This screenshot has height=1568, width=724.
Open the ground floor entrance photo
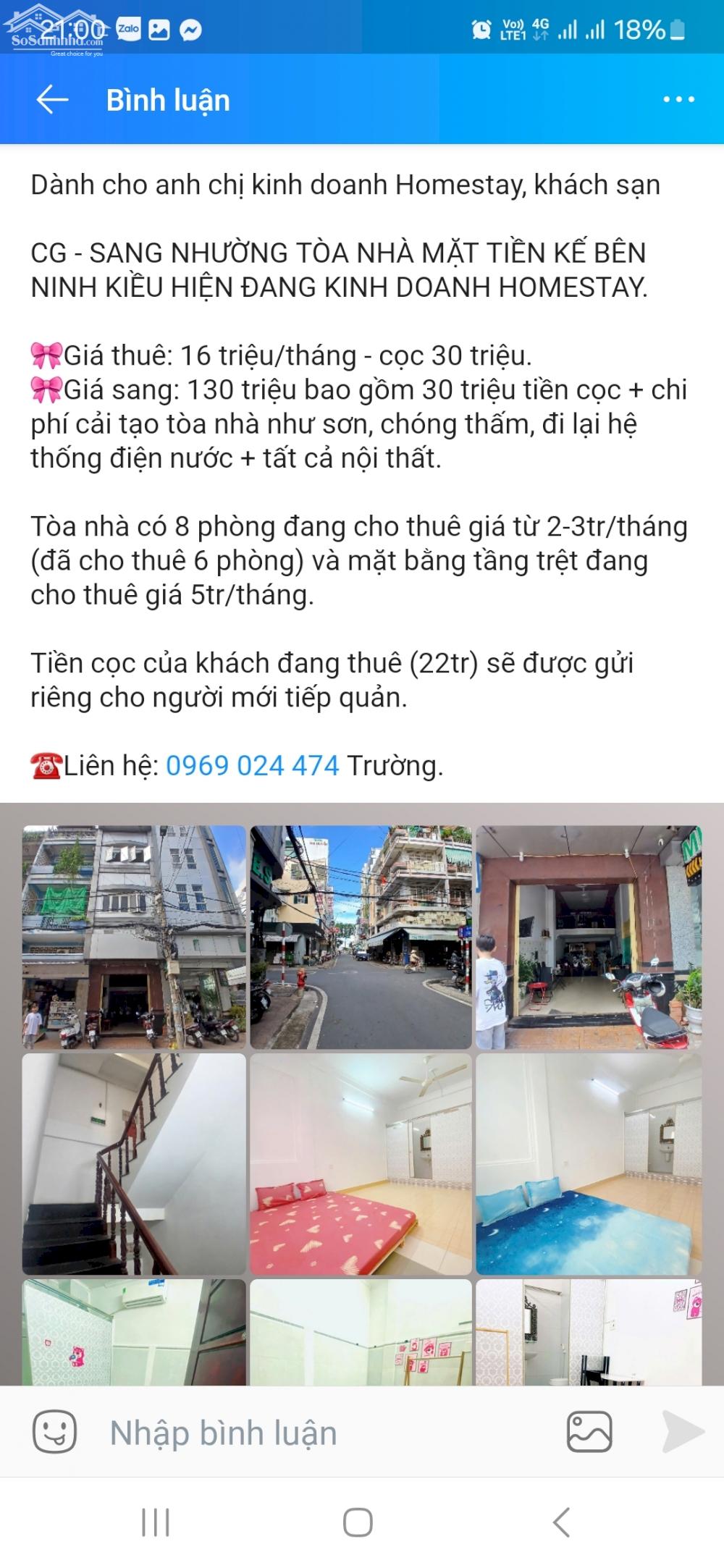(588, 937)
